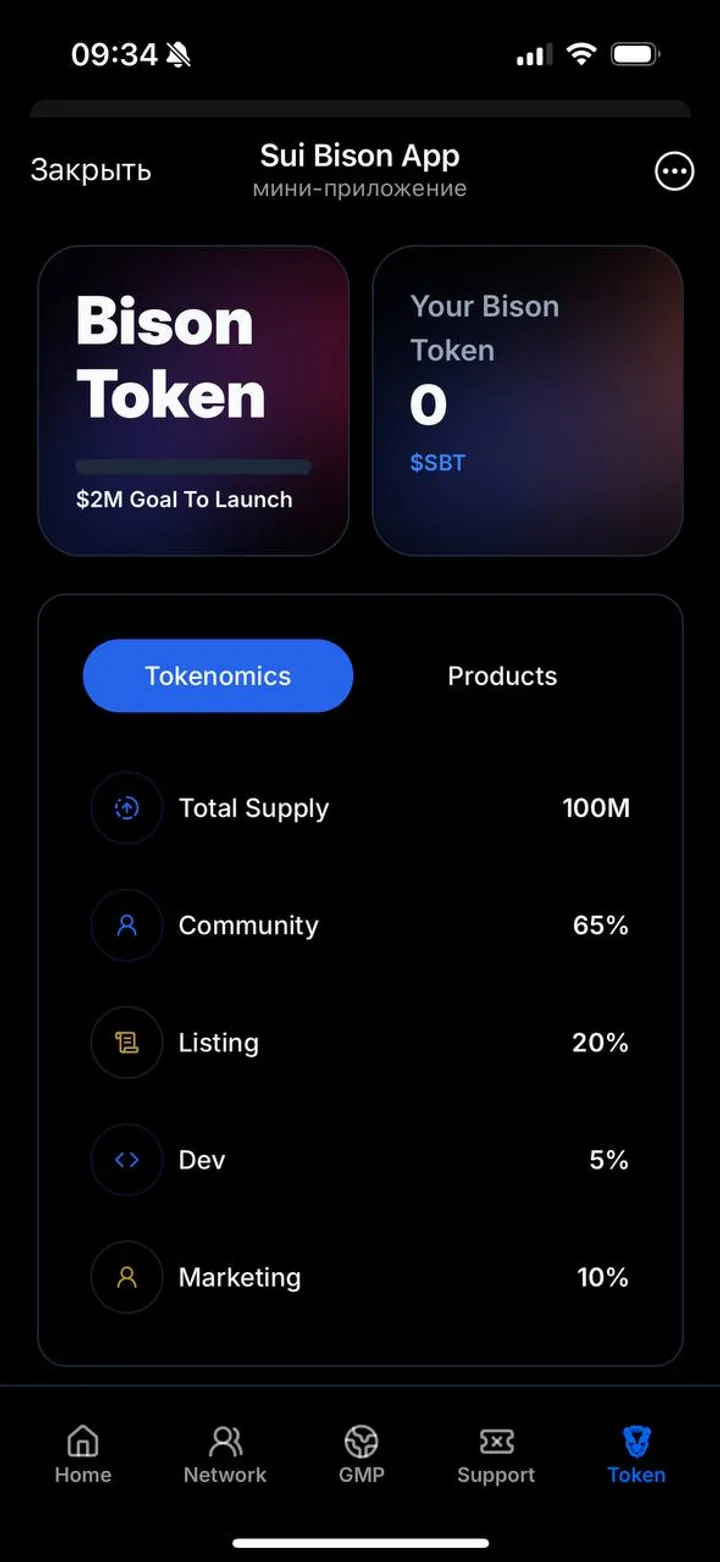Select the Tokenomics tab
The image size is (720, 1562).
(x=218, y=676)
